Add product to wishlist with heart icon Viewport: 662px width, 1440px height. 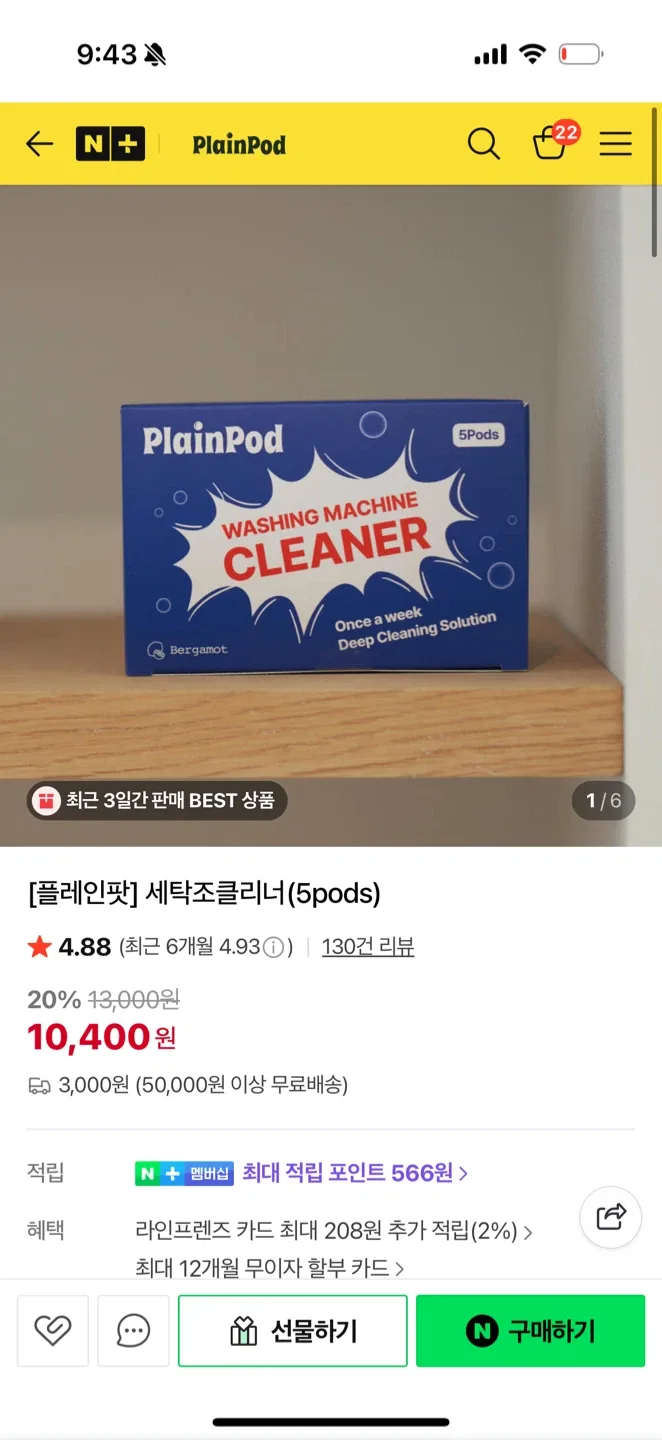pos(52,1330)
